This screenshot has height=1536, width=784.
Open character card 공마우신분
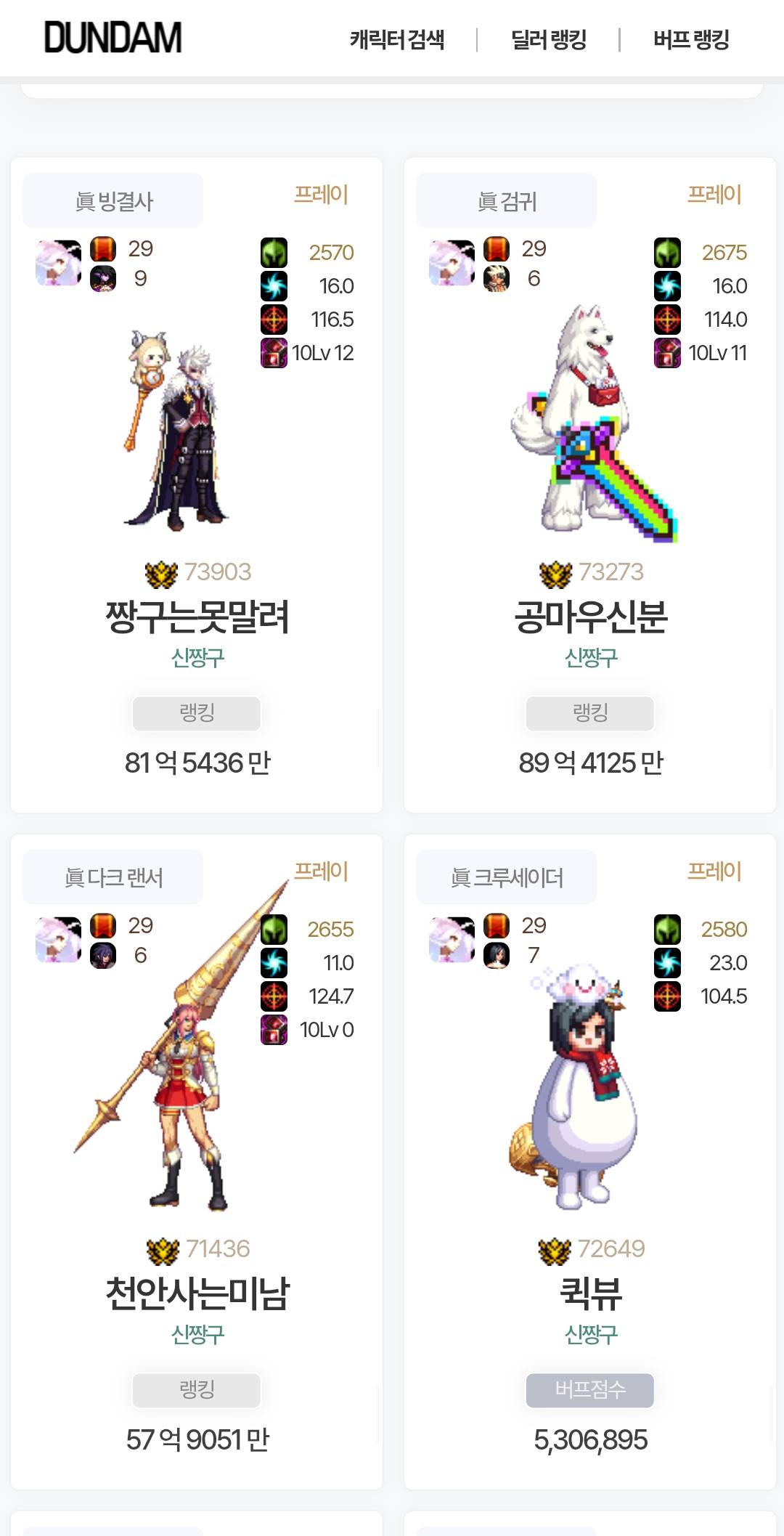[x=590, y=617]
